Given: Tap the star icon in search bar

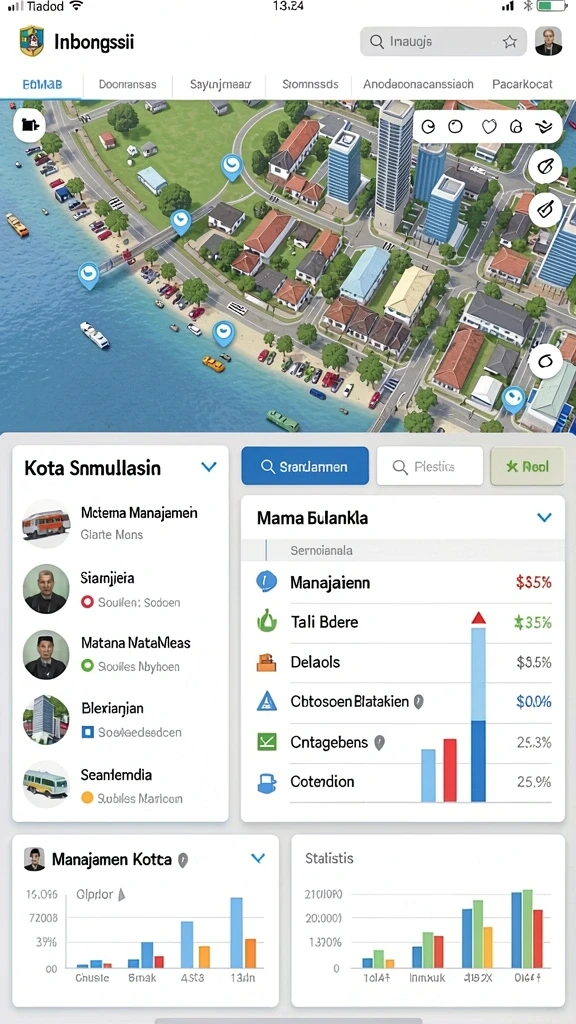Looking at the screenshot, I should click(509, 42).
